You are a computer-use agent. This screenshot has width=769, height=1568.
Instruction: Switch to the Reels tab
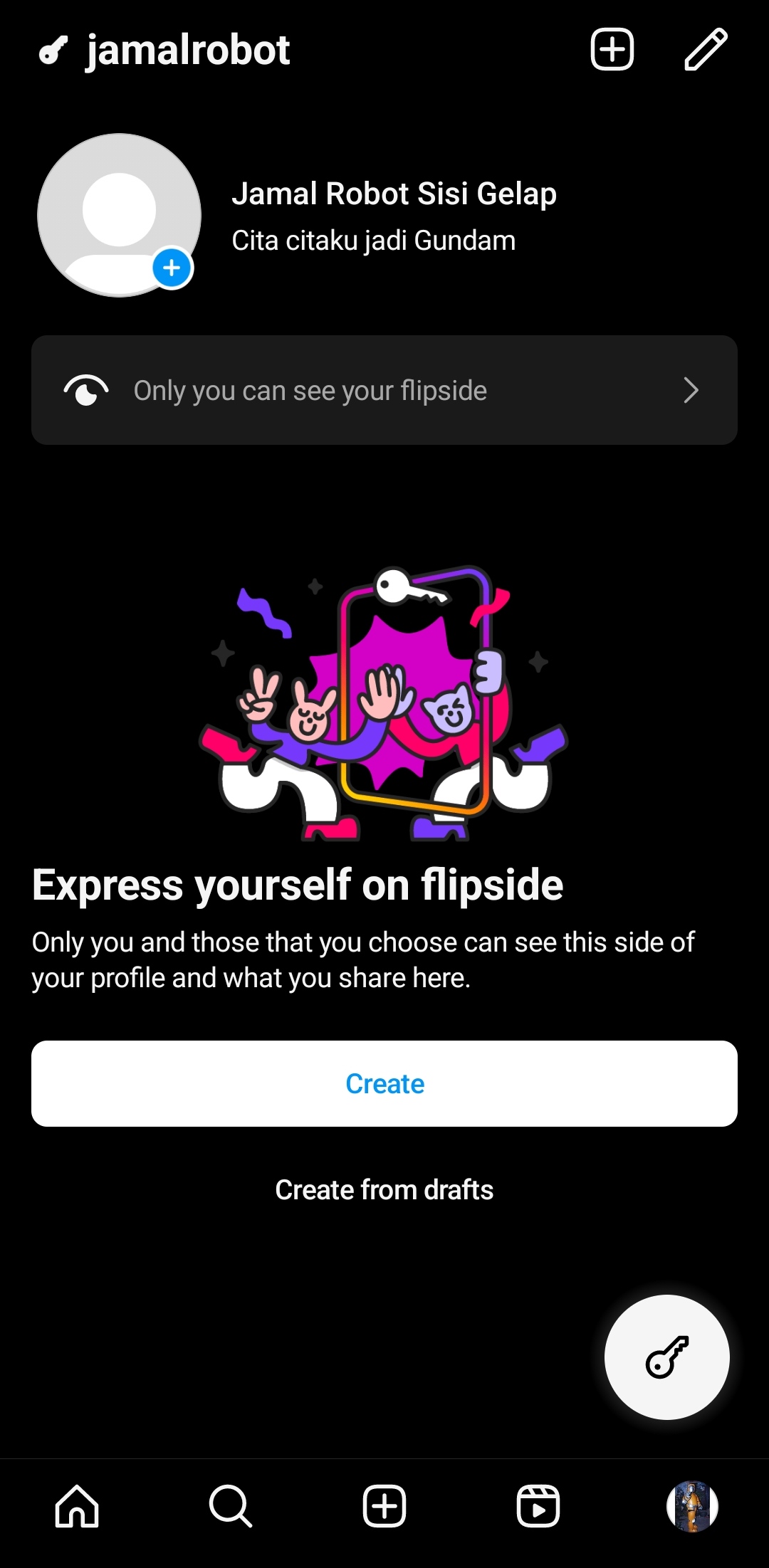[x=538, y=1506]
